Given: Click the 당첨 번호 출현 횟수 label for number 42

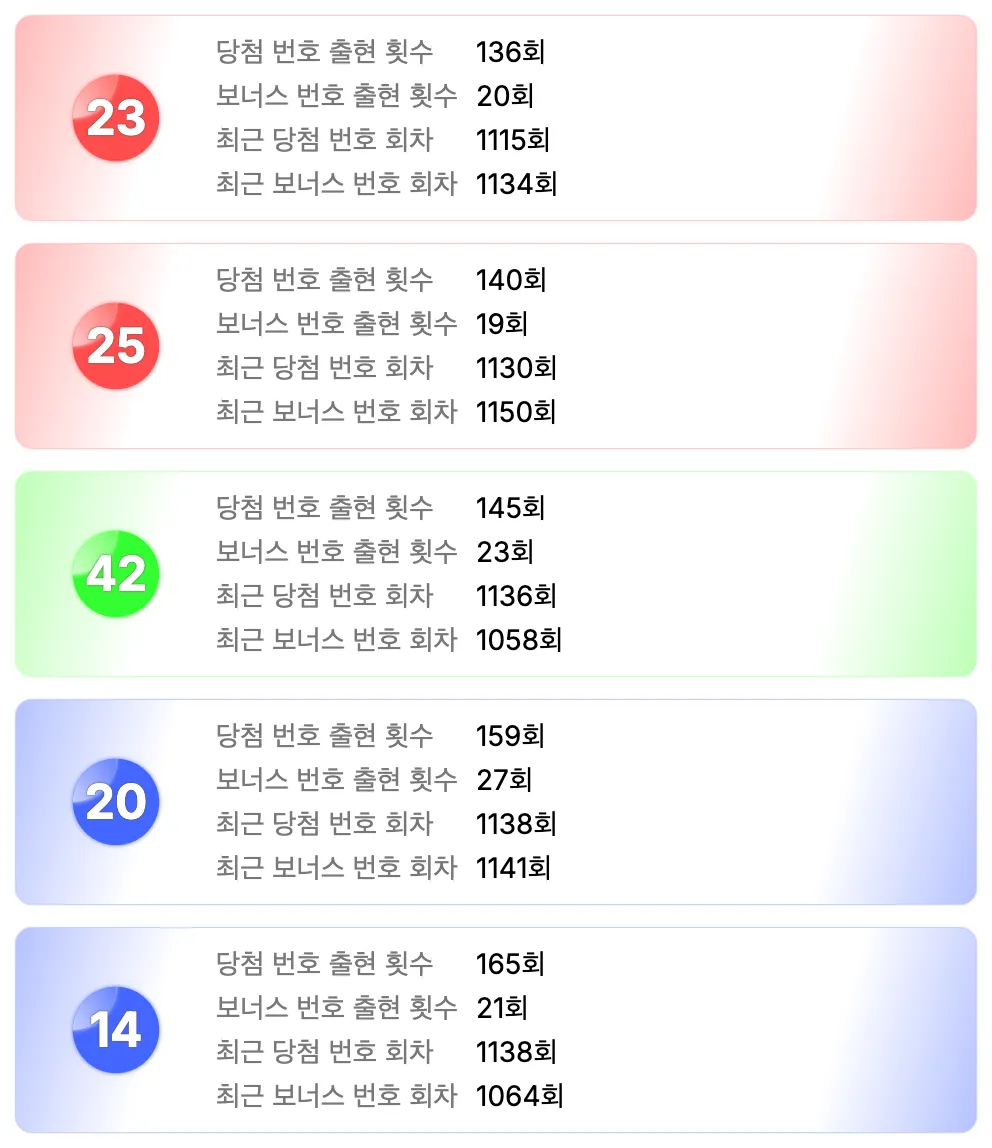Looking at the screenshot, I should (323, 508).
